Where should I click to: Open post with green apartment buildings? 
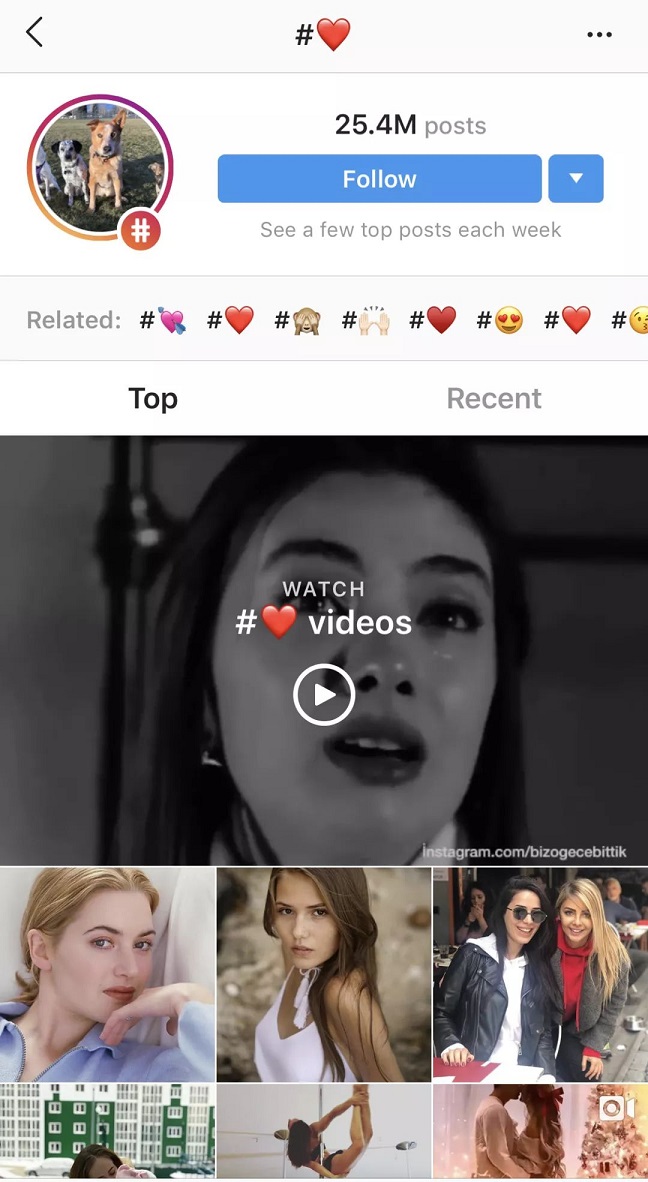coord(107,1132)
